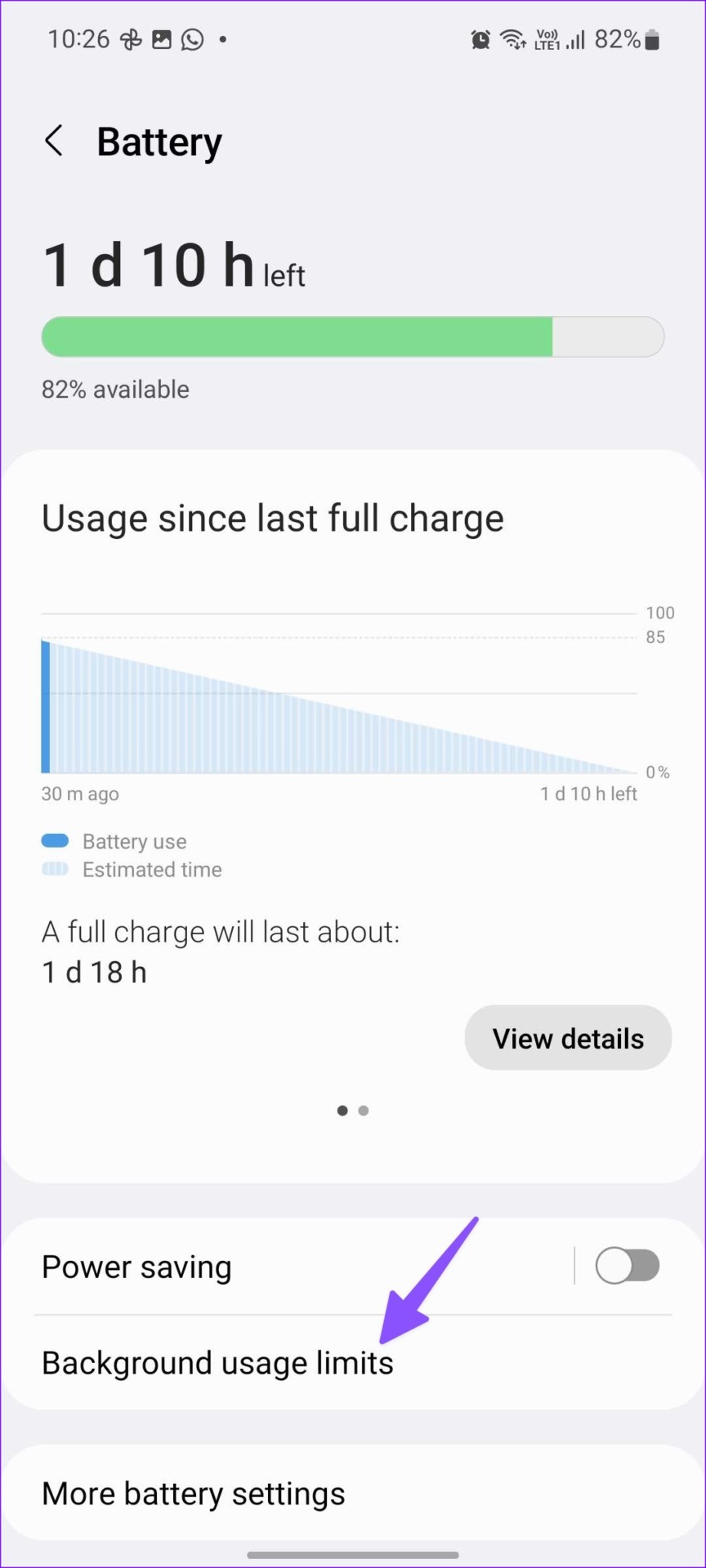Open More battery settings
The width and height of the screenshot is (706, 1568).
point(194,1494)
